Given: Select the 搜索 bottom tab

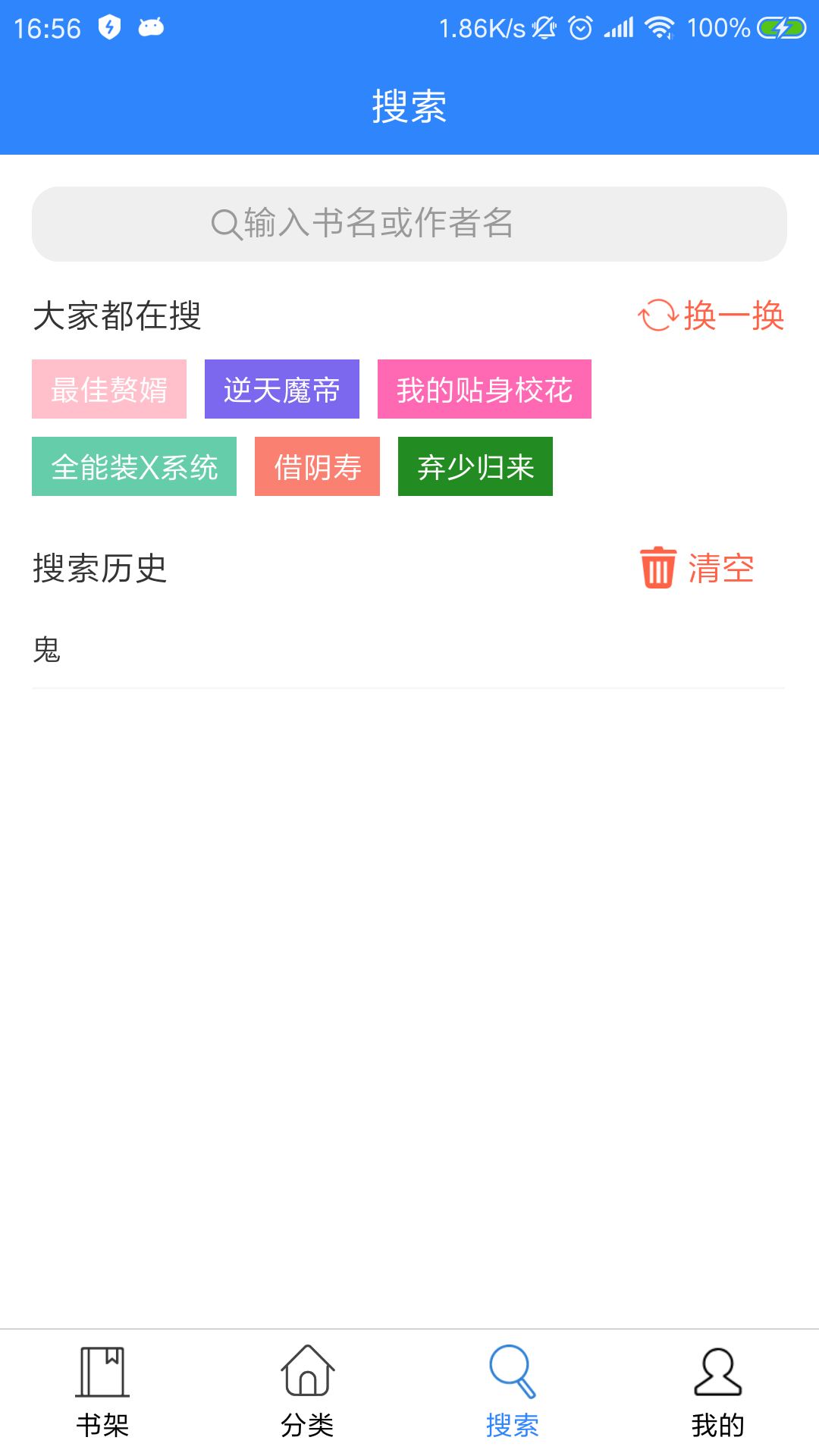Looking at the screenshot, I should click(x=512, y=1392).
